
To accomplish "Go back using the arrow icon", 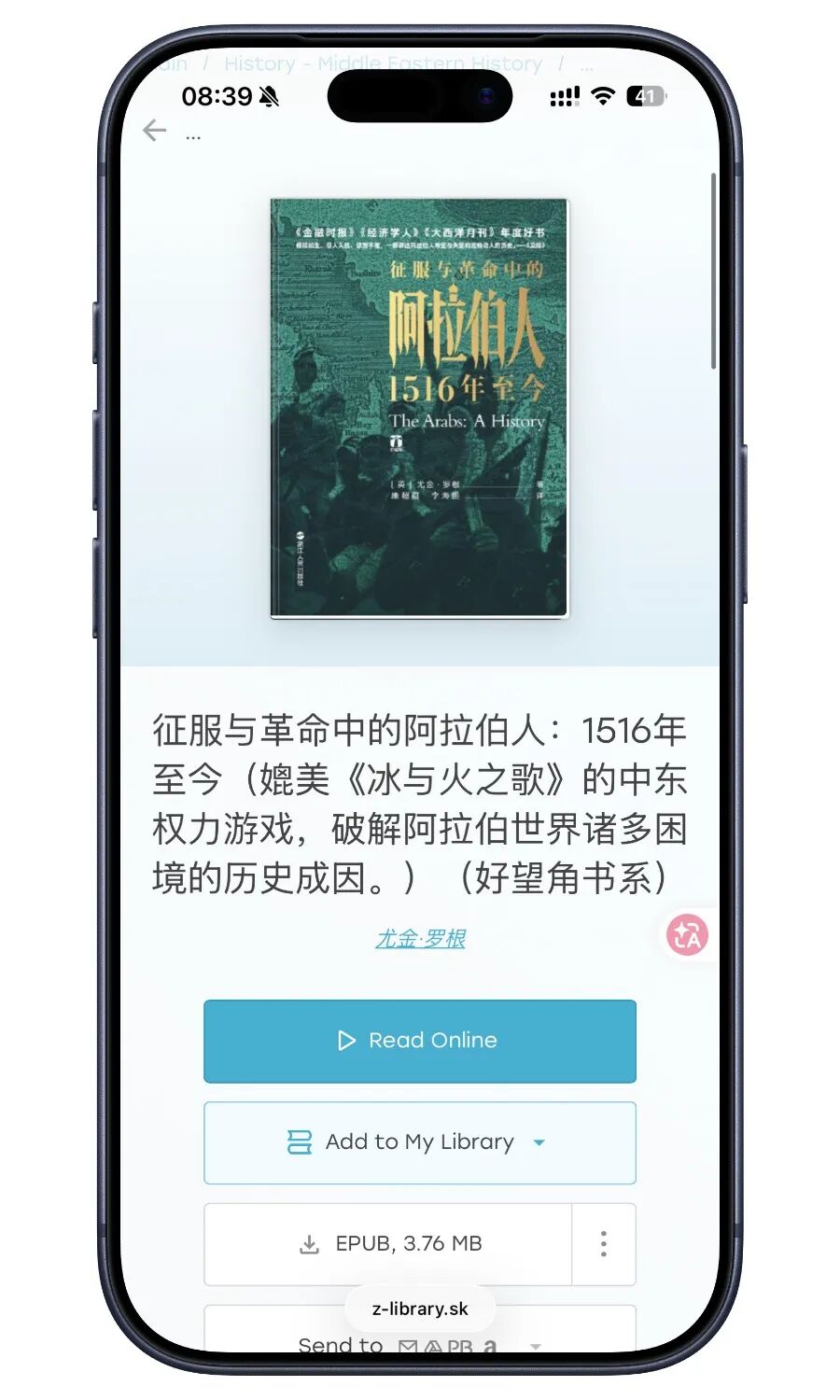I will pos(155,132).
